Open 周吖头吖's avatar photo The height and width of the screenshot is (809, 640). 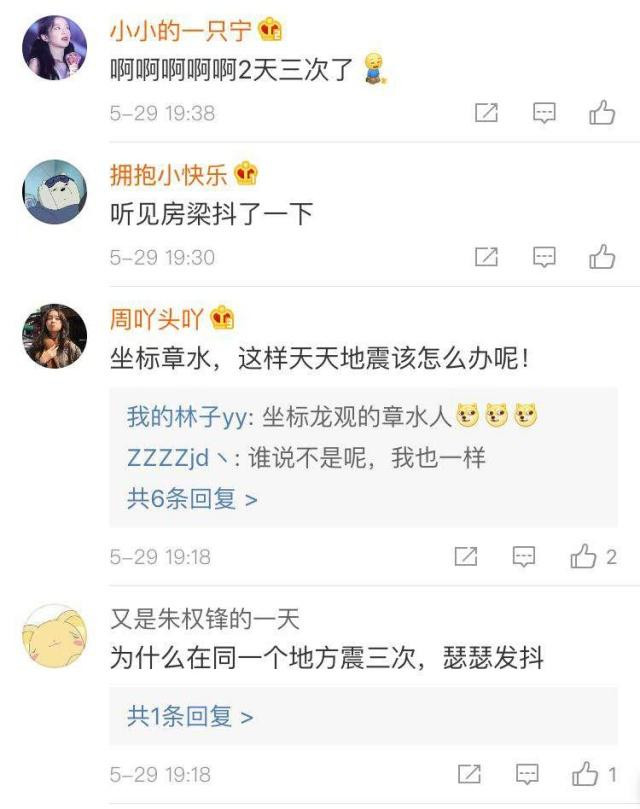pyautogui.click(x=54, y=336)
